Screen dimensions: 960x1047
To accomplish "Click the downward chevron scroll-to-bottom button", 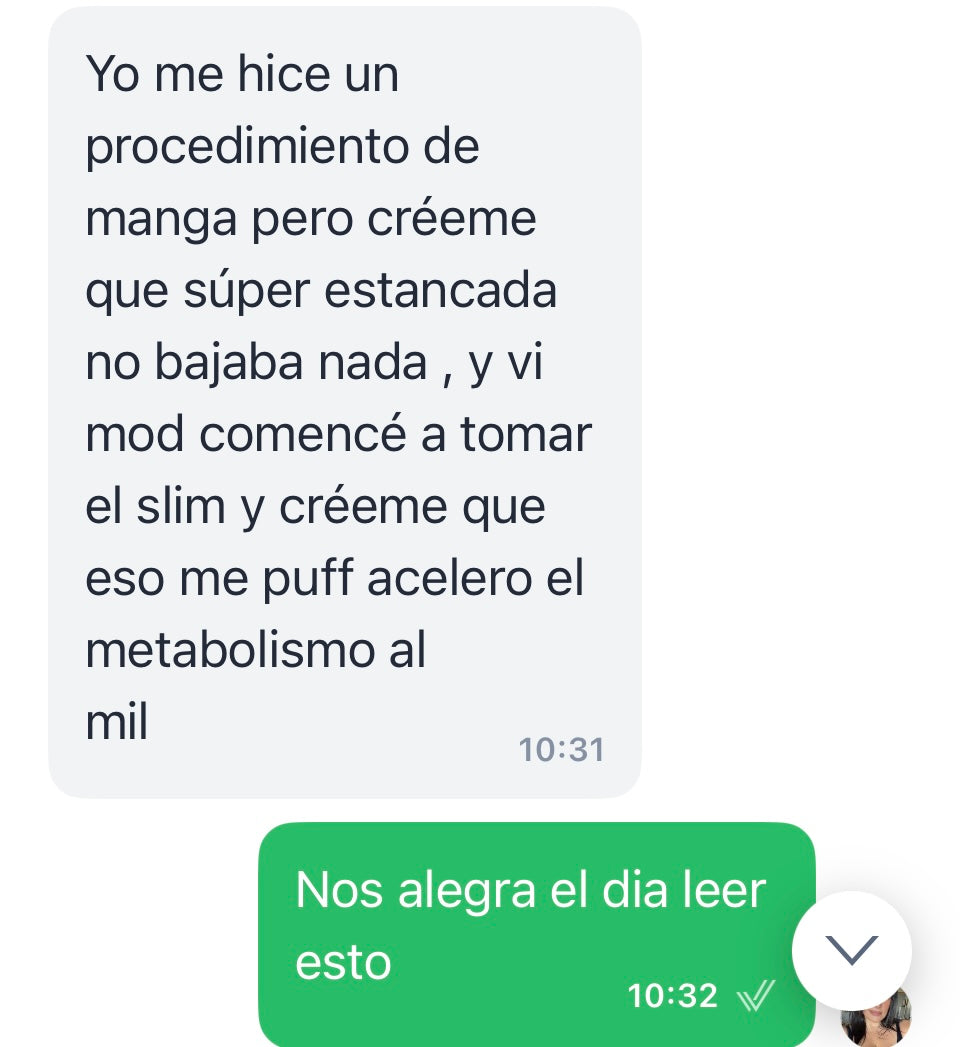I will [x=852, y=950].
